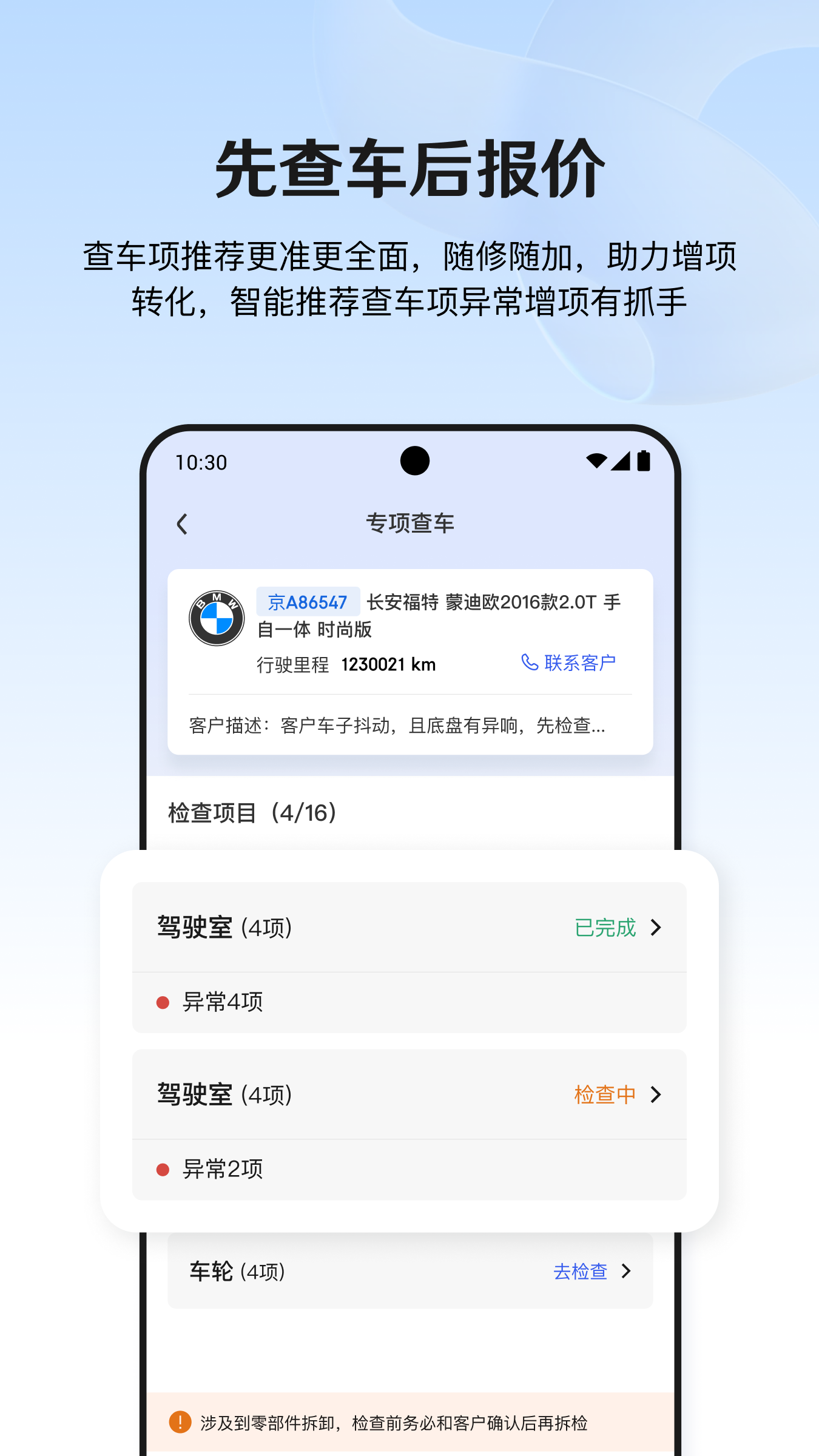Image resolution: width=819 pixels, height=1456 pixels.
Task: Tap the back arrow on 专项查车 page
Action: click(x=183, y=524)
